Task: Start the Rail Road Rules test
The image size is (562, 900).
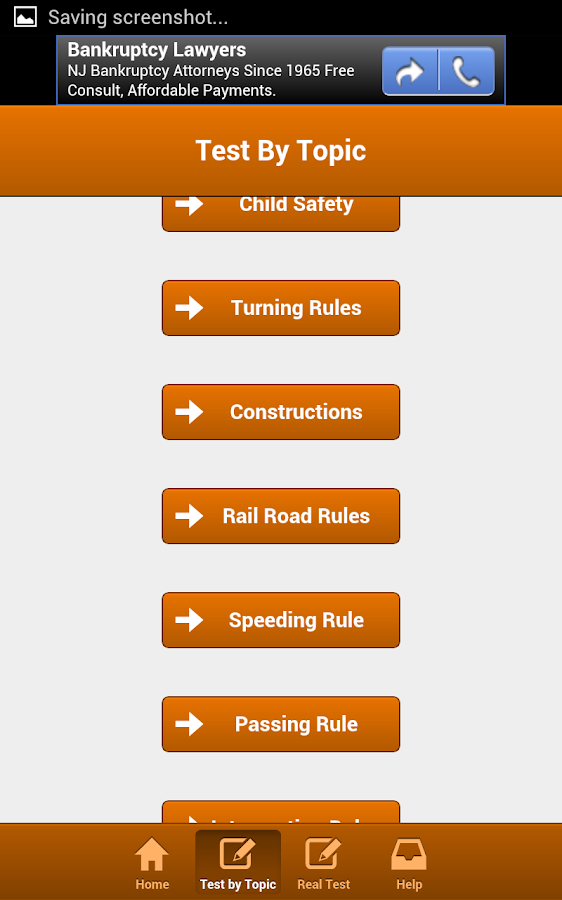Action: point(281,516)
